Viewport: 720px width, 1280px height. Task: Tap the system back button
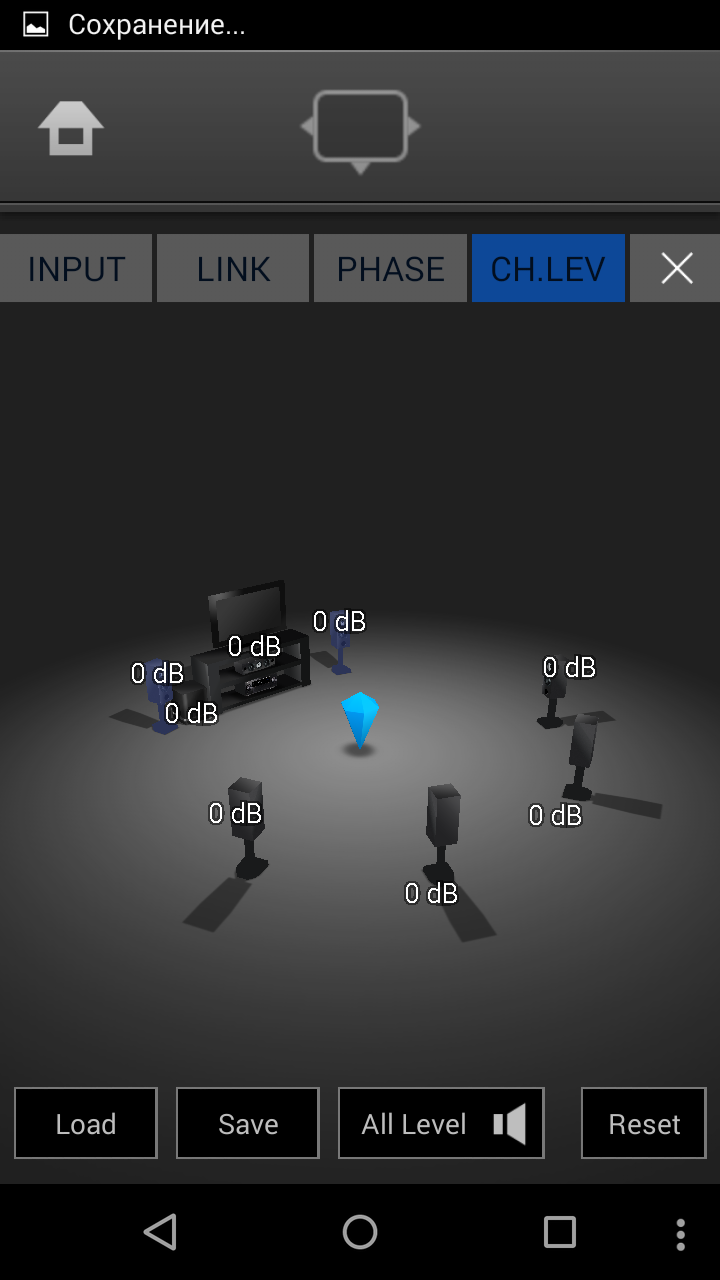[160, 1233]
